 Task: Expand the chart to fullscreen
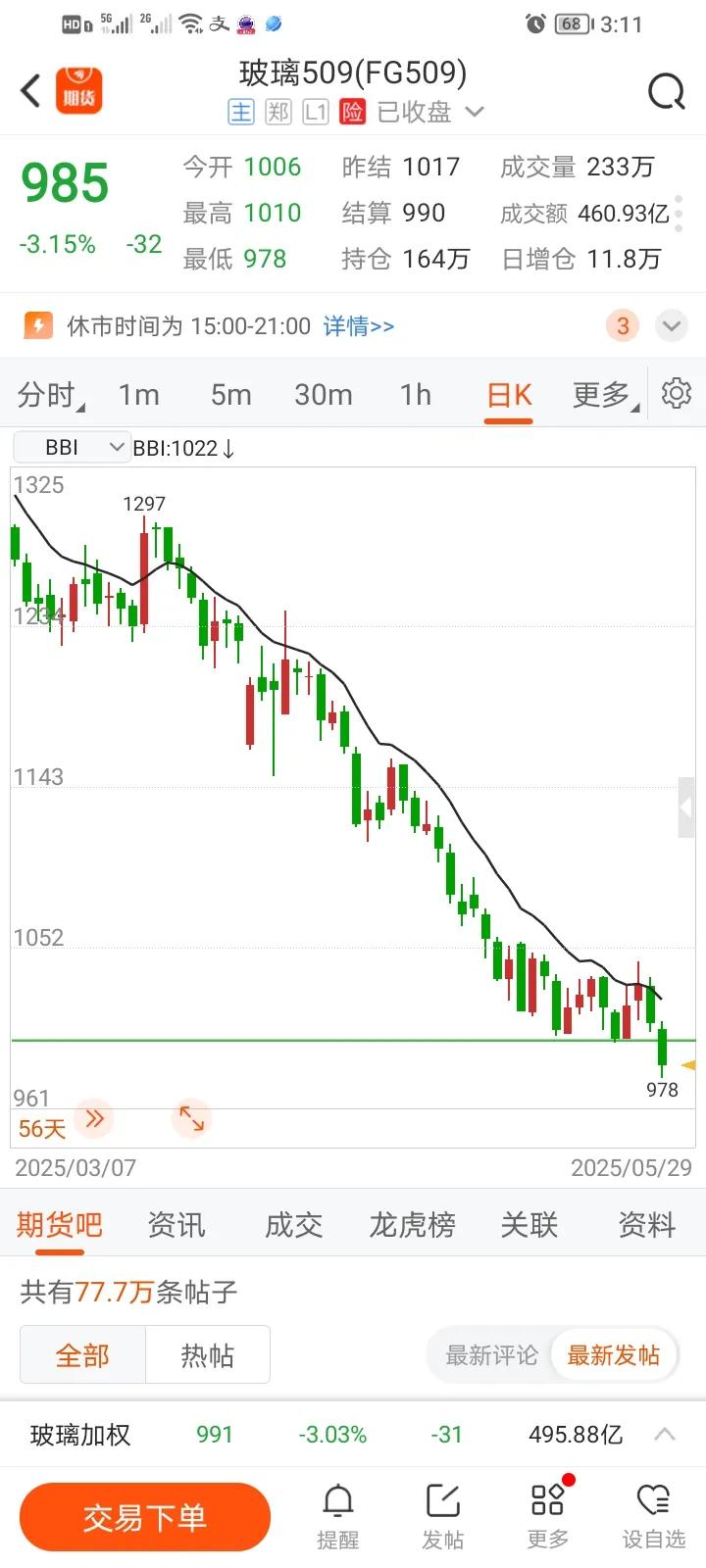[192, 1118]
